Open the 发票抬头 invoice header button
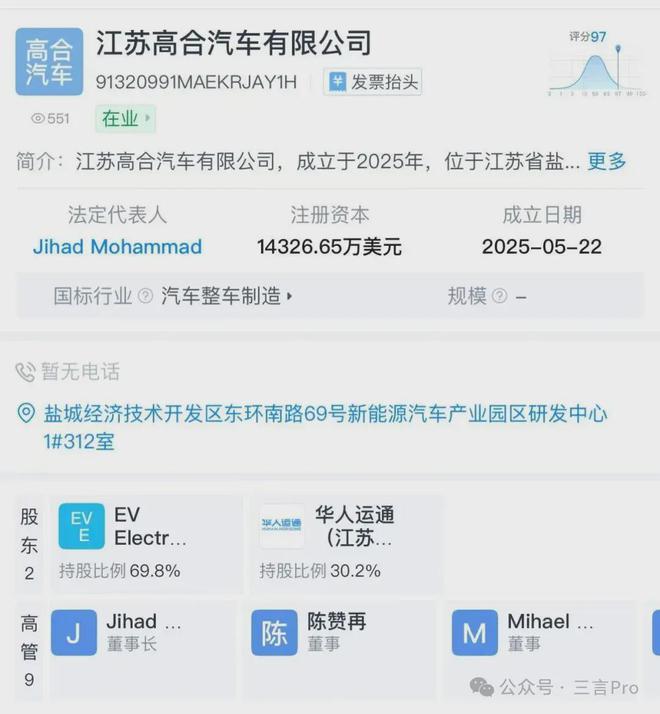Viewport: 660px width, 714px height. click(374, 82)
